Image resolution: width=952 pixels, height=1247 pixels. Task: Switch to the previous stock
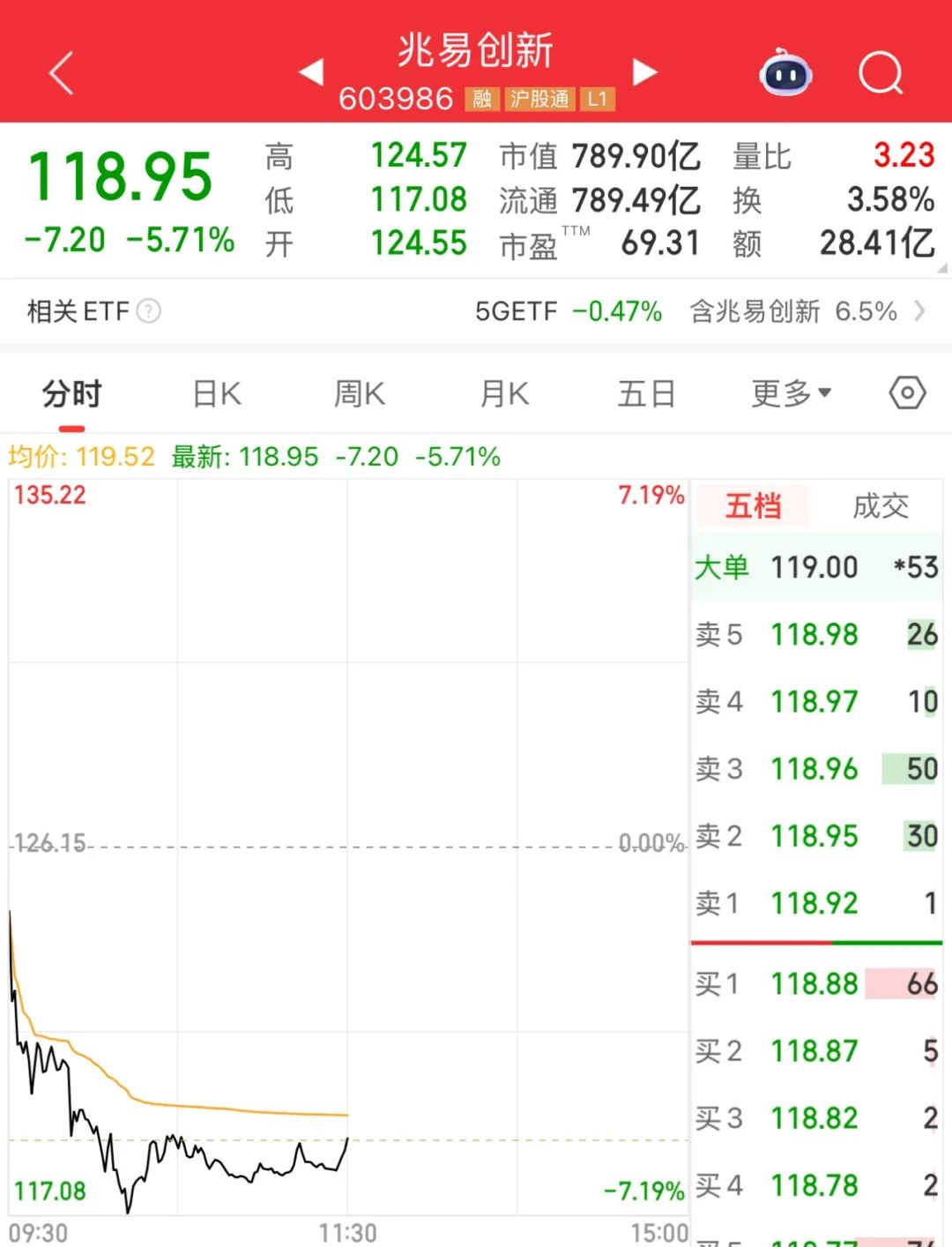[x=311, y=72]
